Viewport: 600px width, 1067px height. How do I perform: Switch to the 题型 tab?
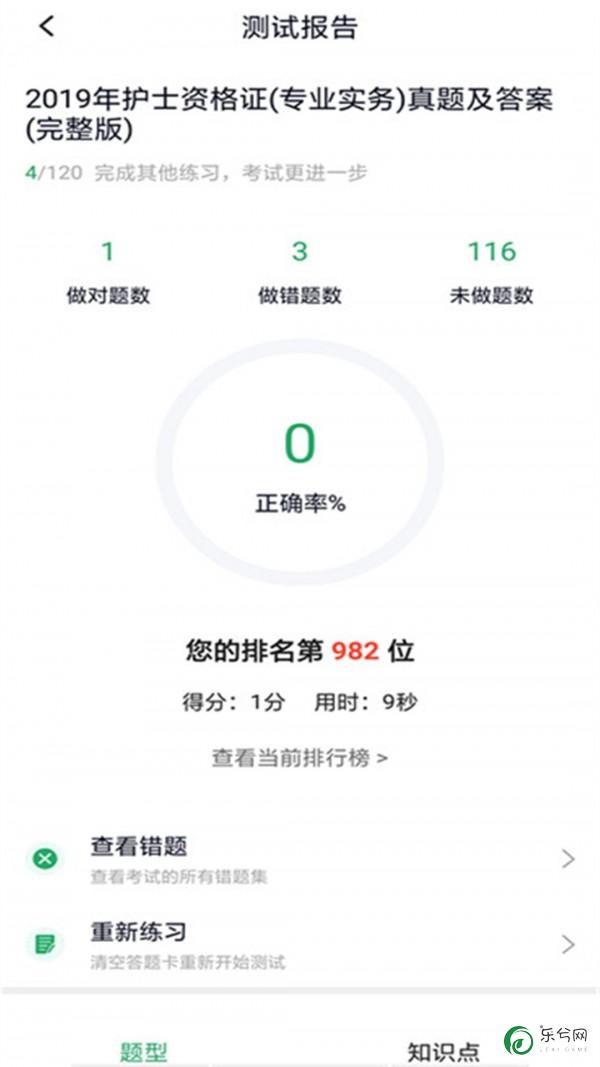(143, 1051)
